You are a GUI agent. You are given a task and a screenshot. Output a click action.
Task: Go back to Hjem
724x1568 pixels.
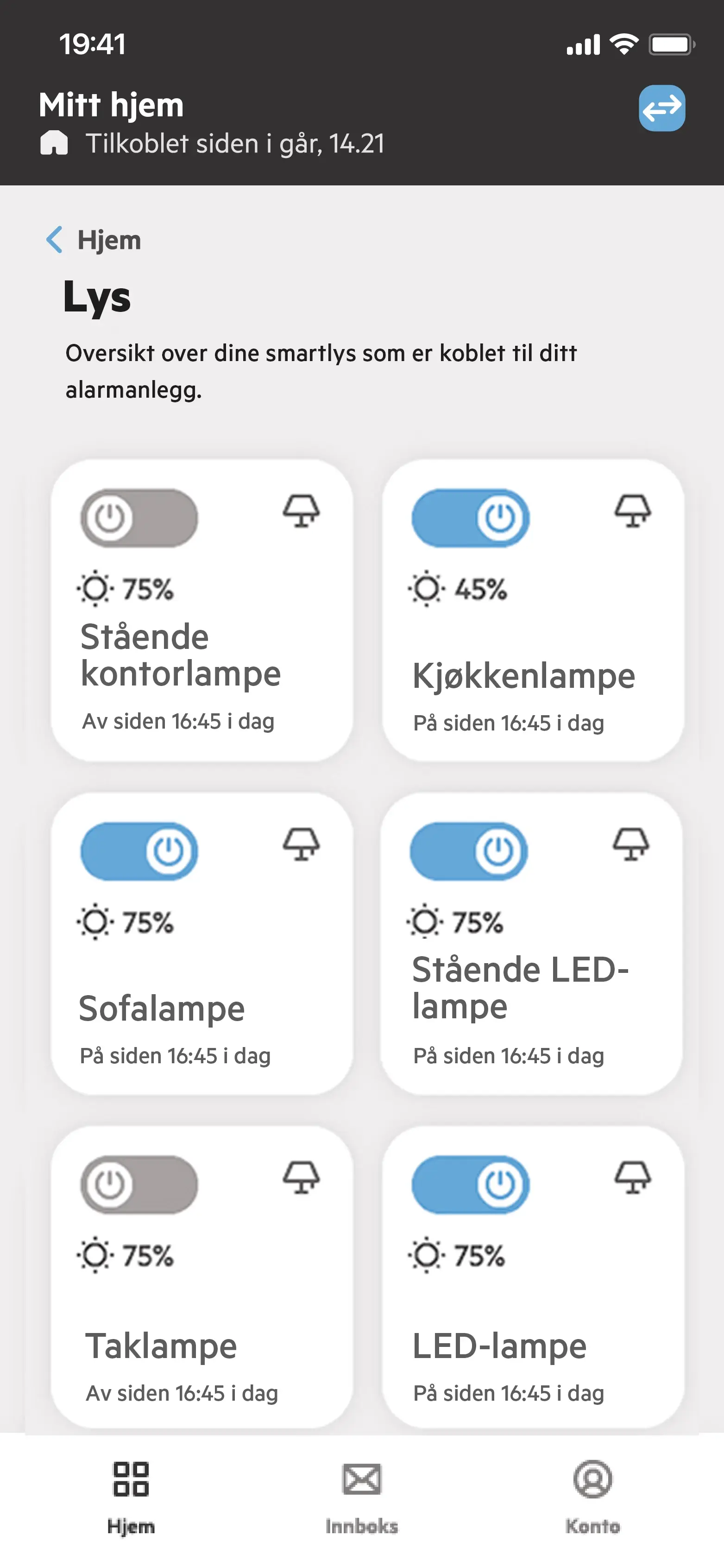pyautogui.click(x=94, y=240)
